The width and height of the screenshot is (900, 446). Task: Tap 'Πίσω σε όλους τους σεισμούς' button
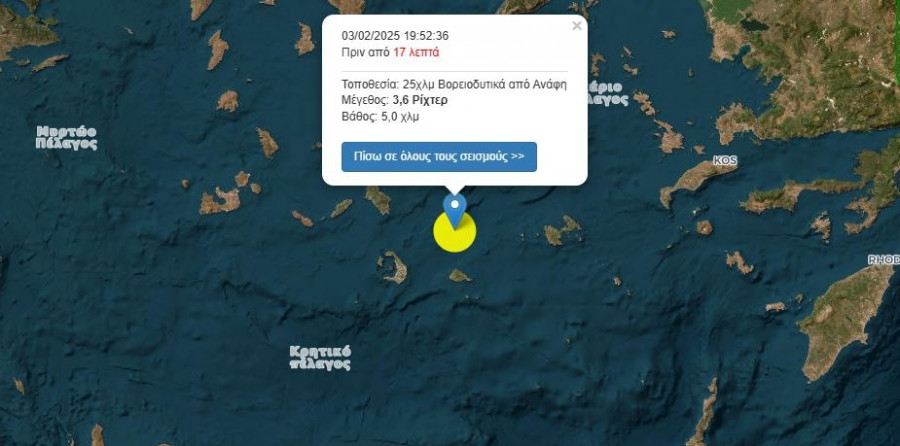439,157
